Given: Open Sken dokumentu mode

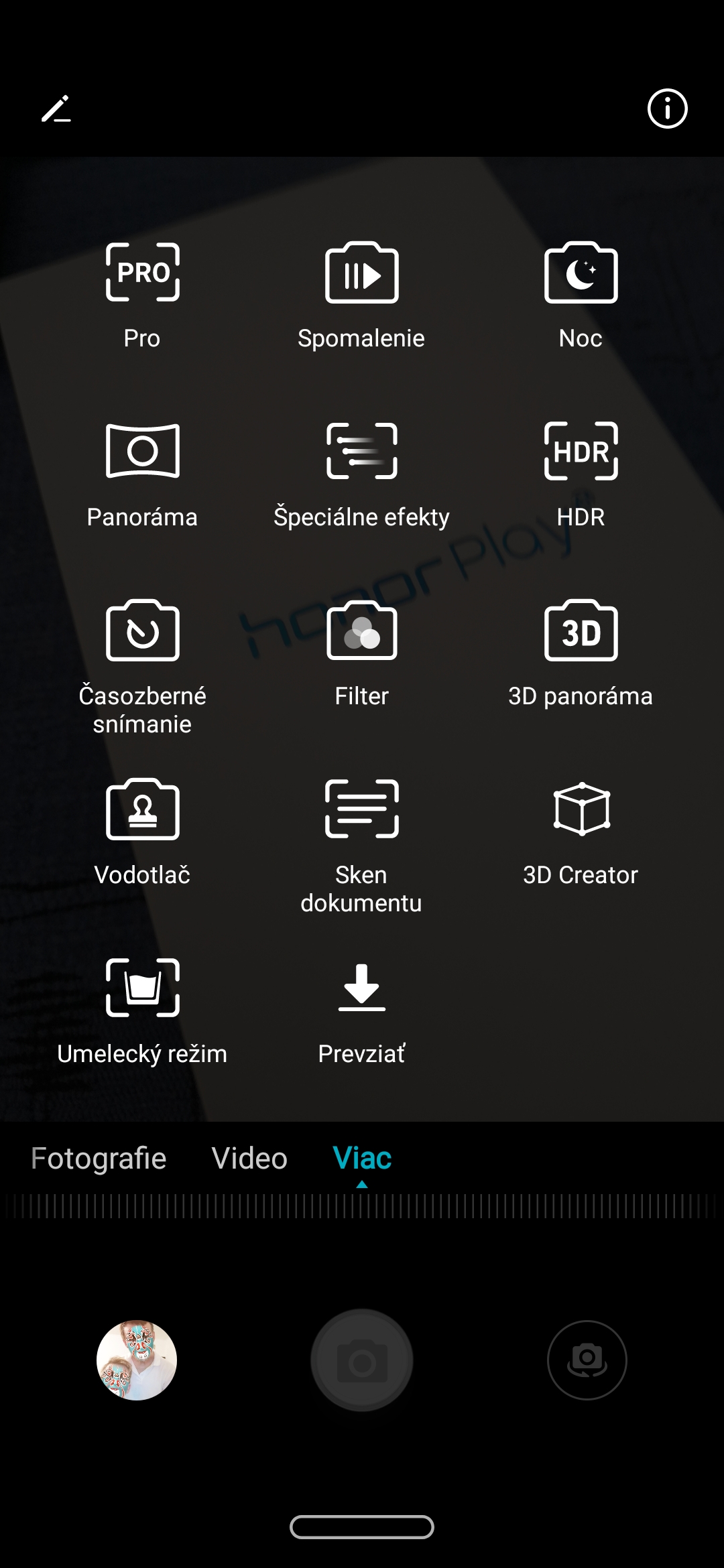Looking at the screenshot, I should [361, 847].
